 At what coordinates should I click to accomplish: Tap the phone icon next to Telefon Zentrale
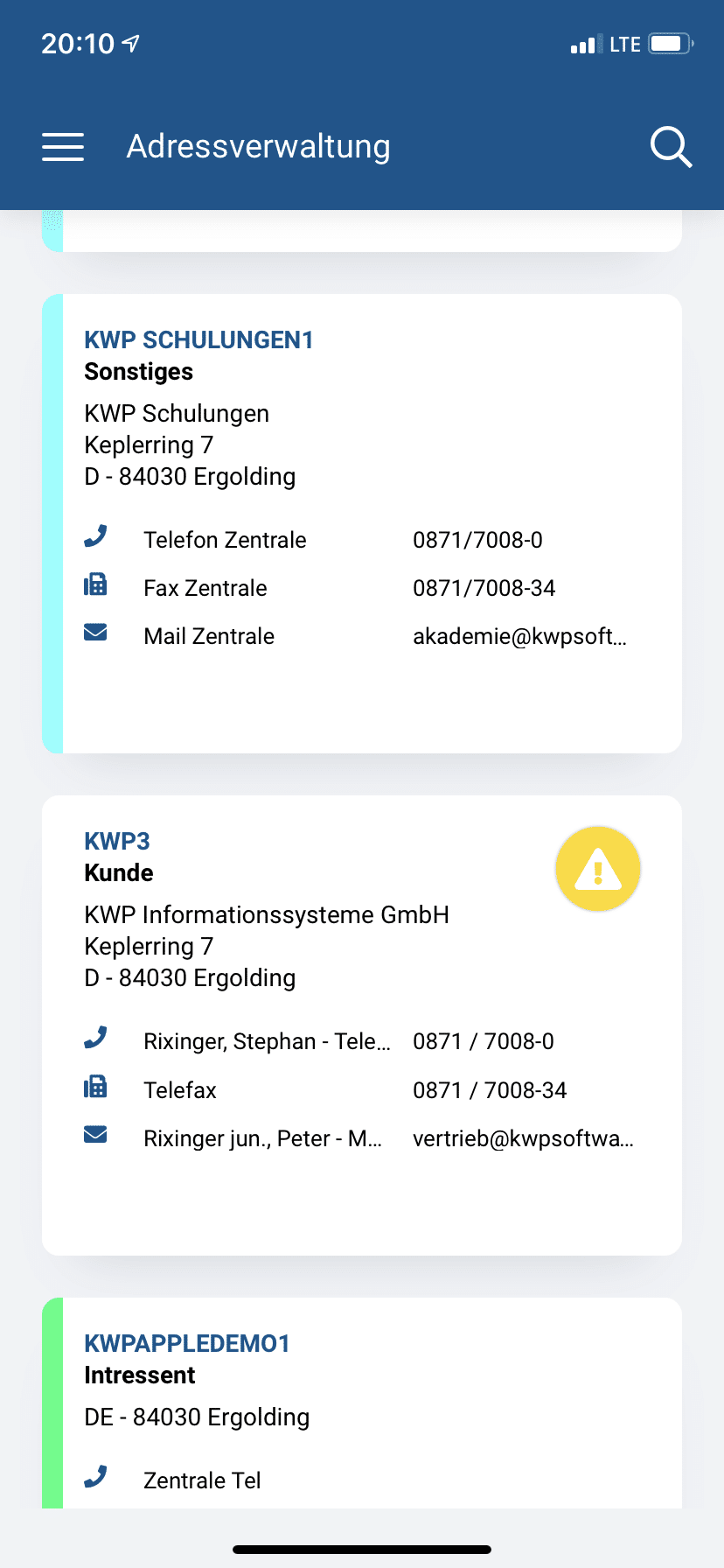(96, 537)
